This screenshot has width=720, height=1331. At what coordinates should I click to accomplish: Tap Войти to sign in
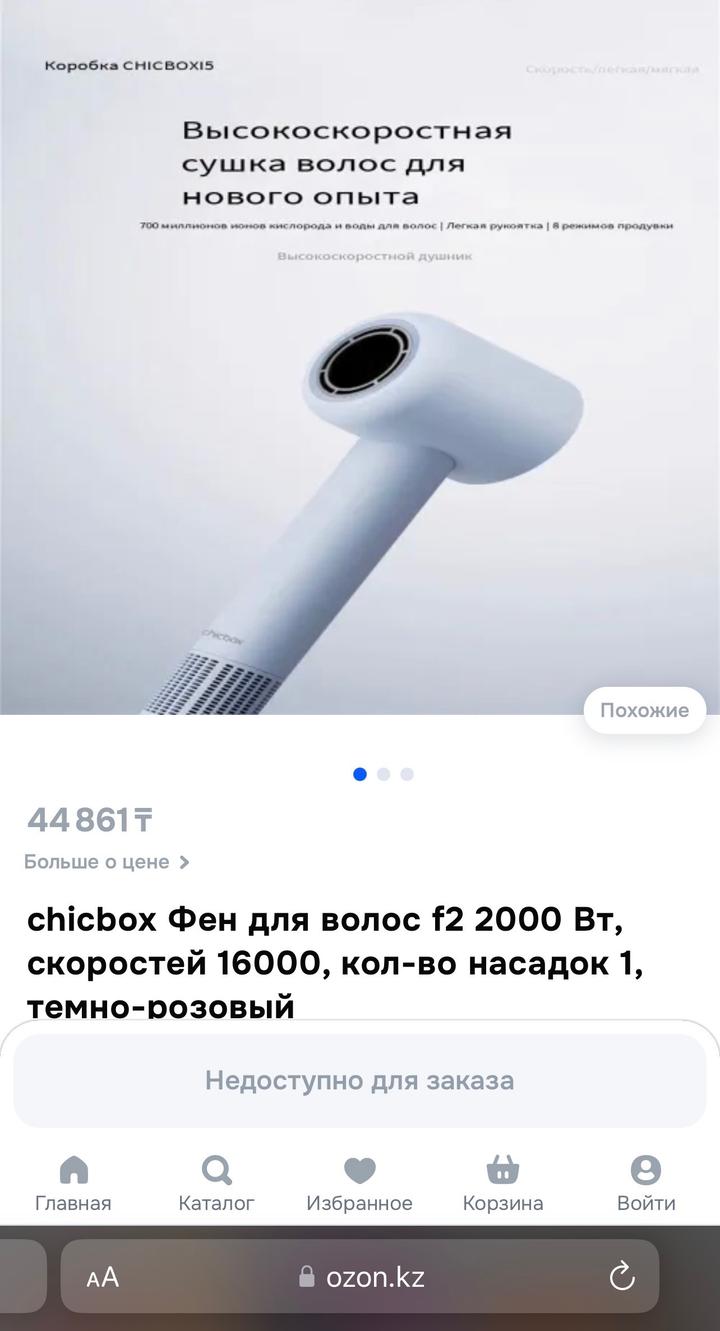point(646,1185)
